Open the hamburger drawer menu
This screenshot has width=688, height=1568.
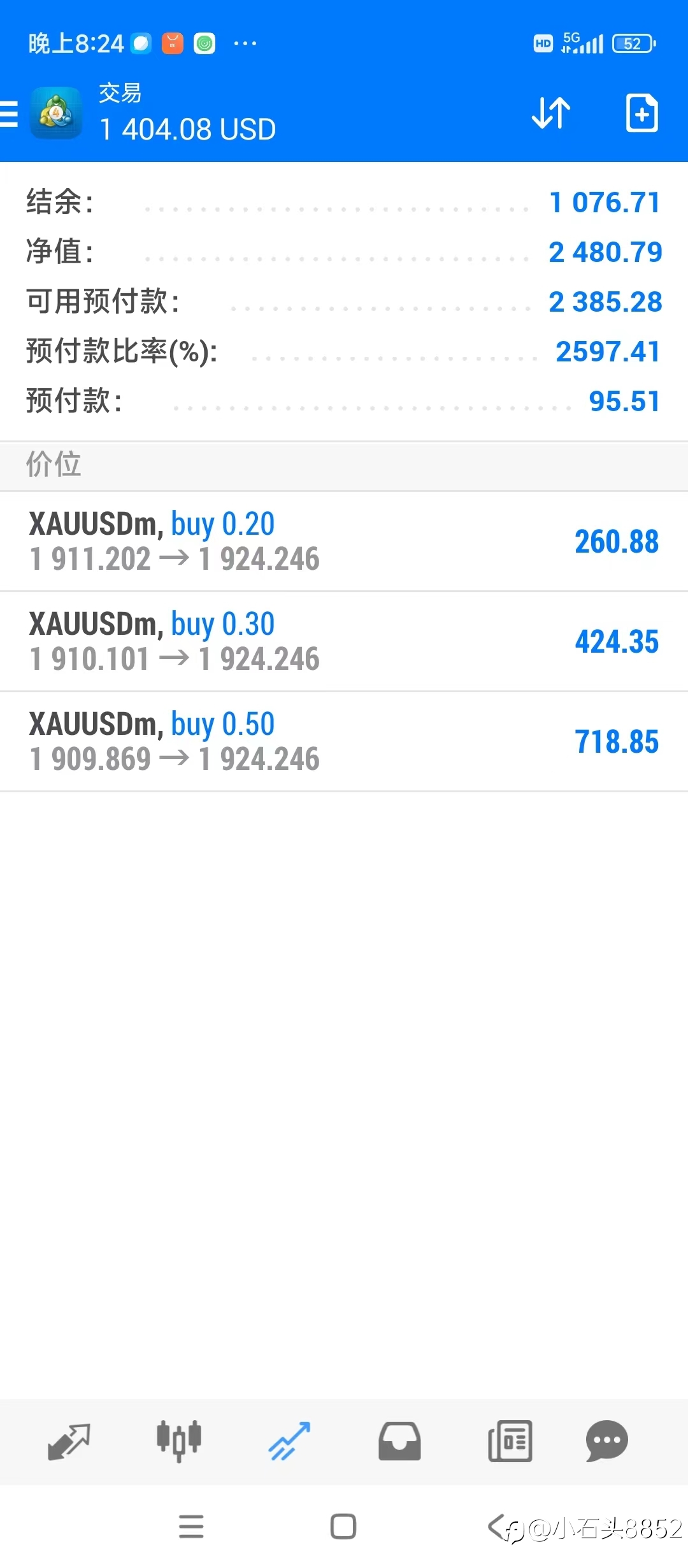(x=9, y=114)
